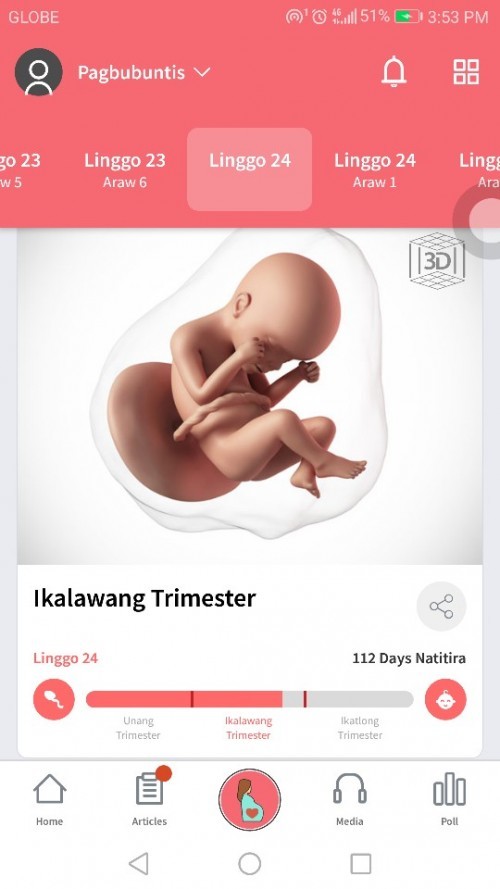Viewport: 500px width, 889px height.
Task: Select Linggo 23 Araw 6
Action: (x=125, y=169)
